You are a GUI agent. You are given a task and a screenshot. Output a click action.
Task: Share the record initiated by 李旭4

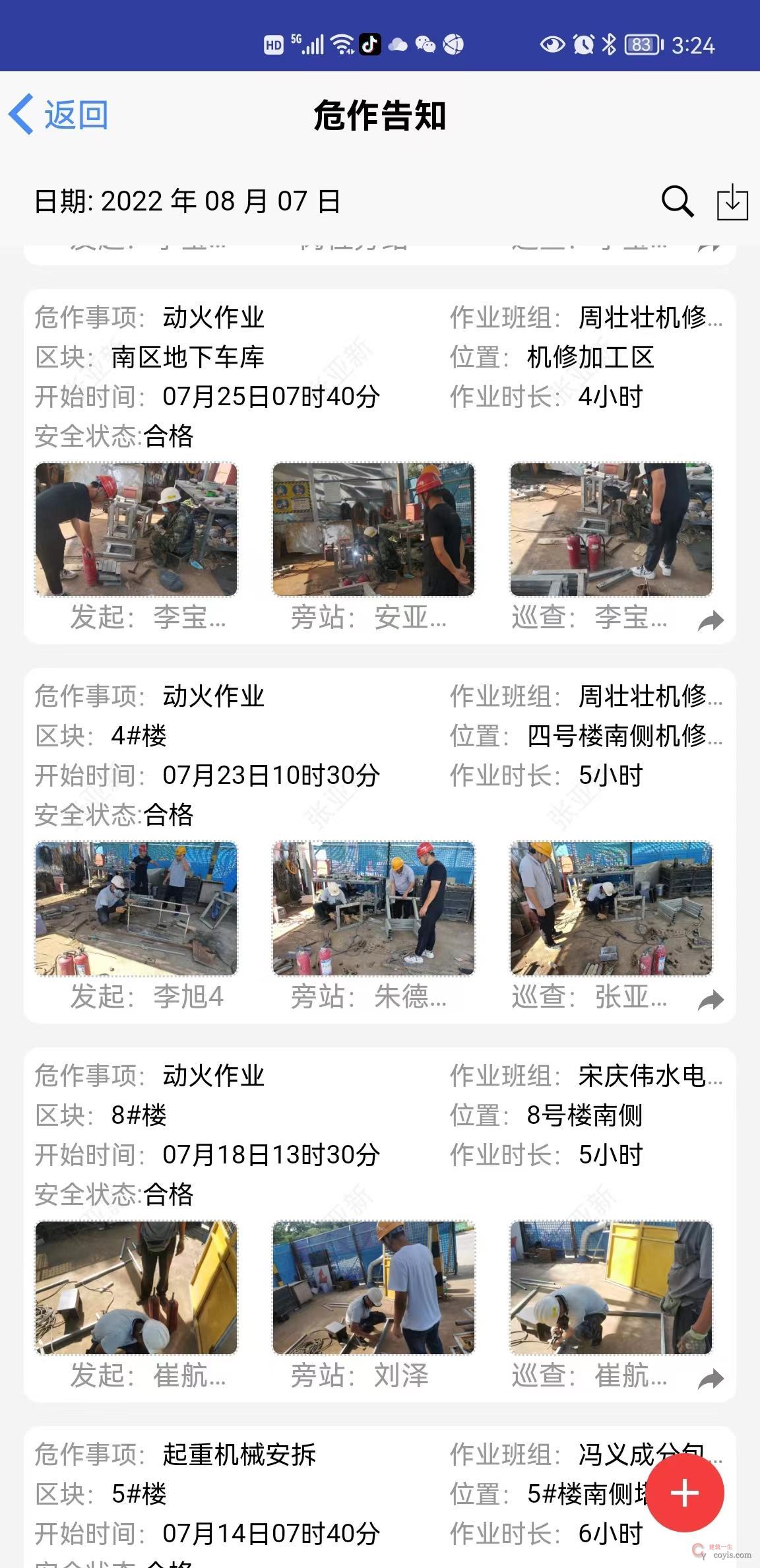pyautogui.click(x=712, y=1000)
